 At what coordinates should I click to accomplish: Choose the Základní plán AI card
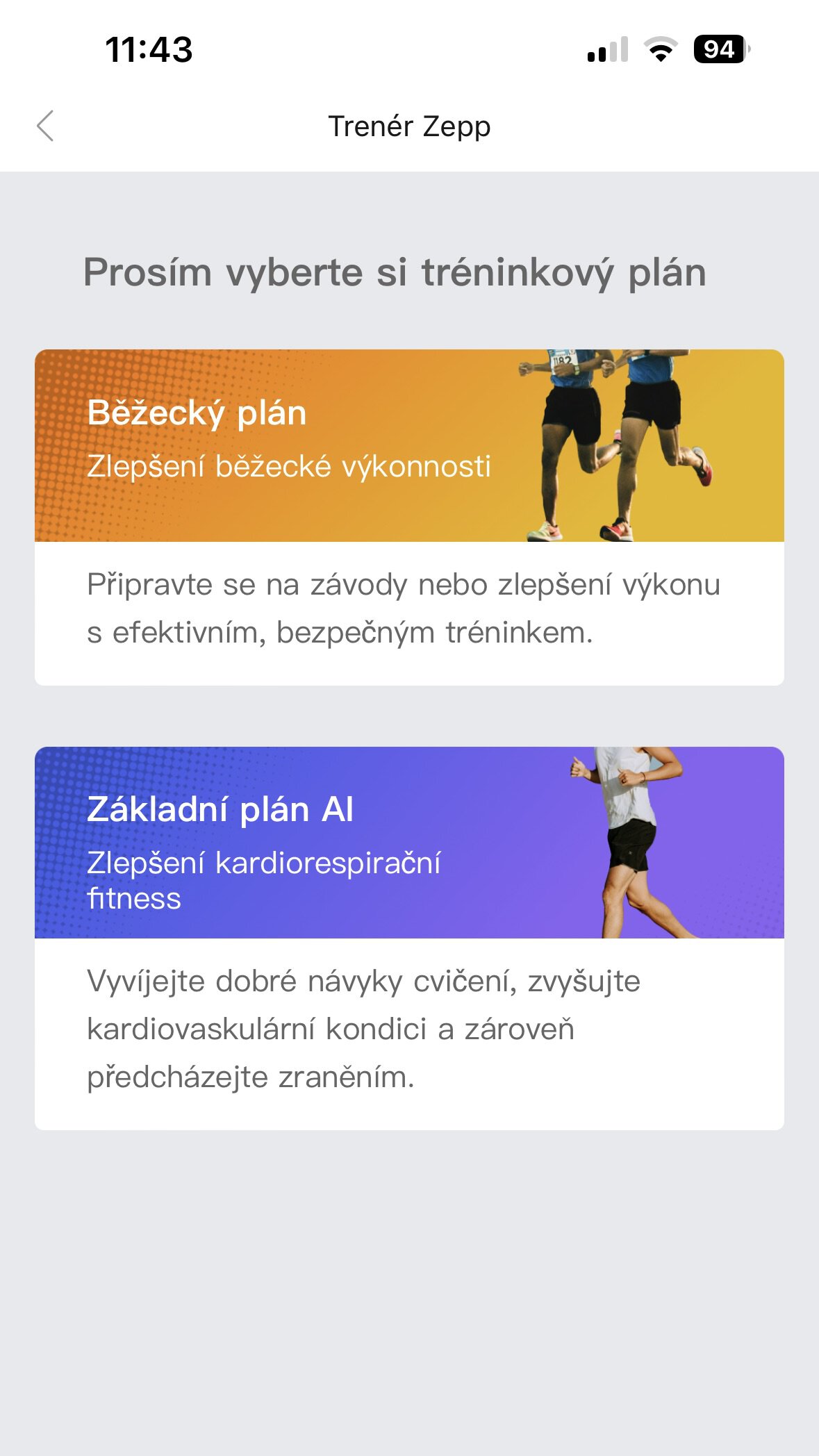(409, 937)
